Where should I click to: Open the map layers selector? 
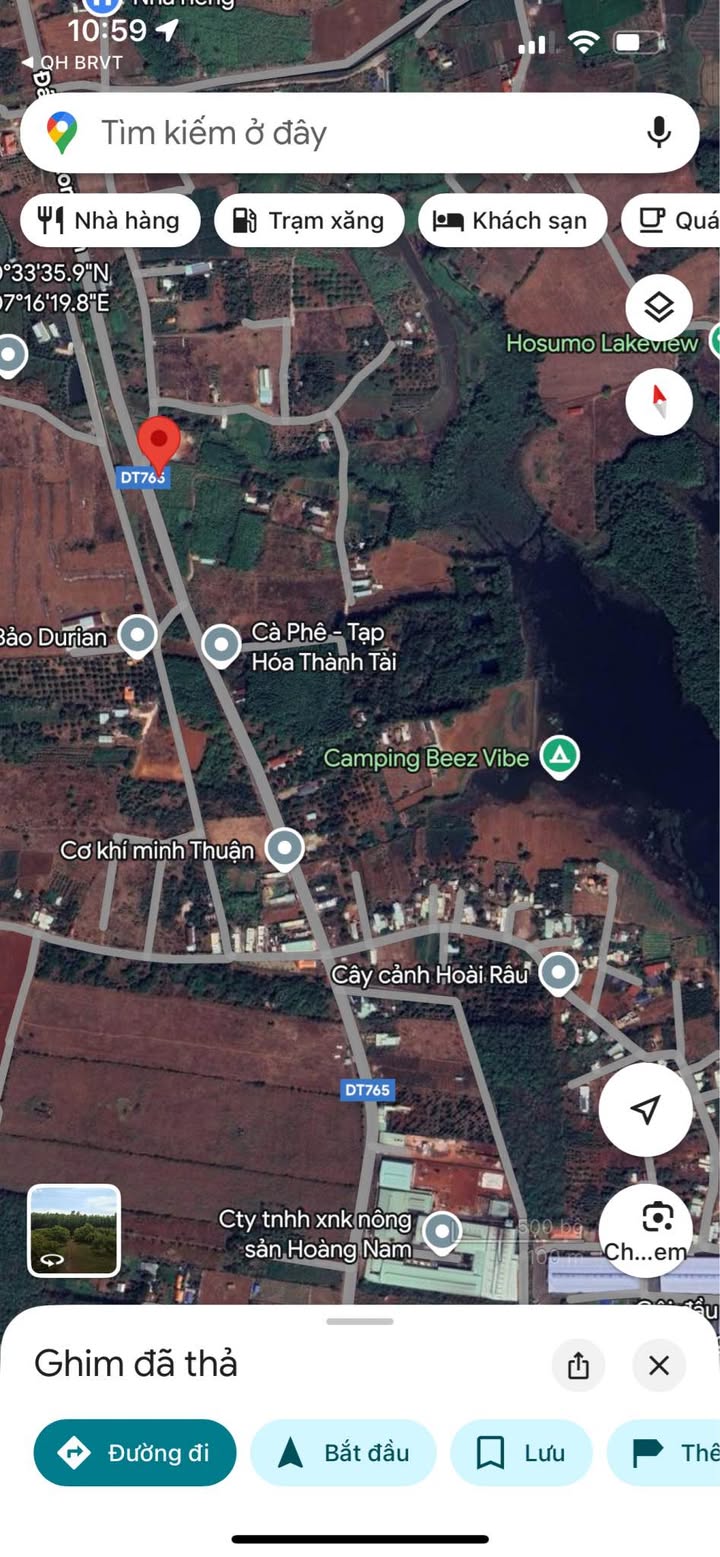point(659,307)
